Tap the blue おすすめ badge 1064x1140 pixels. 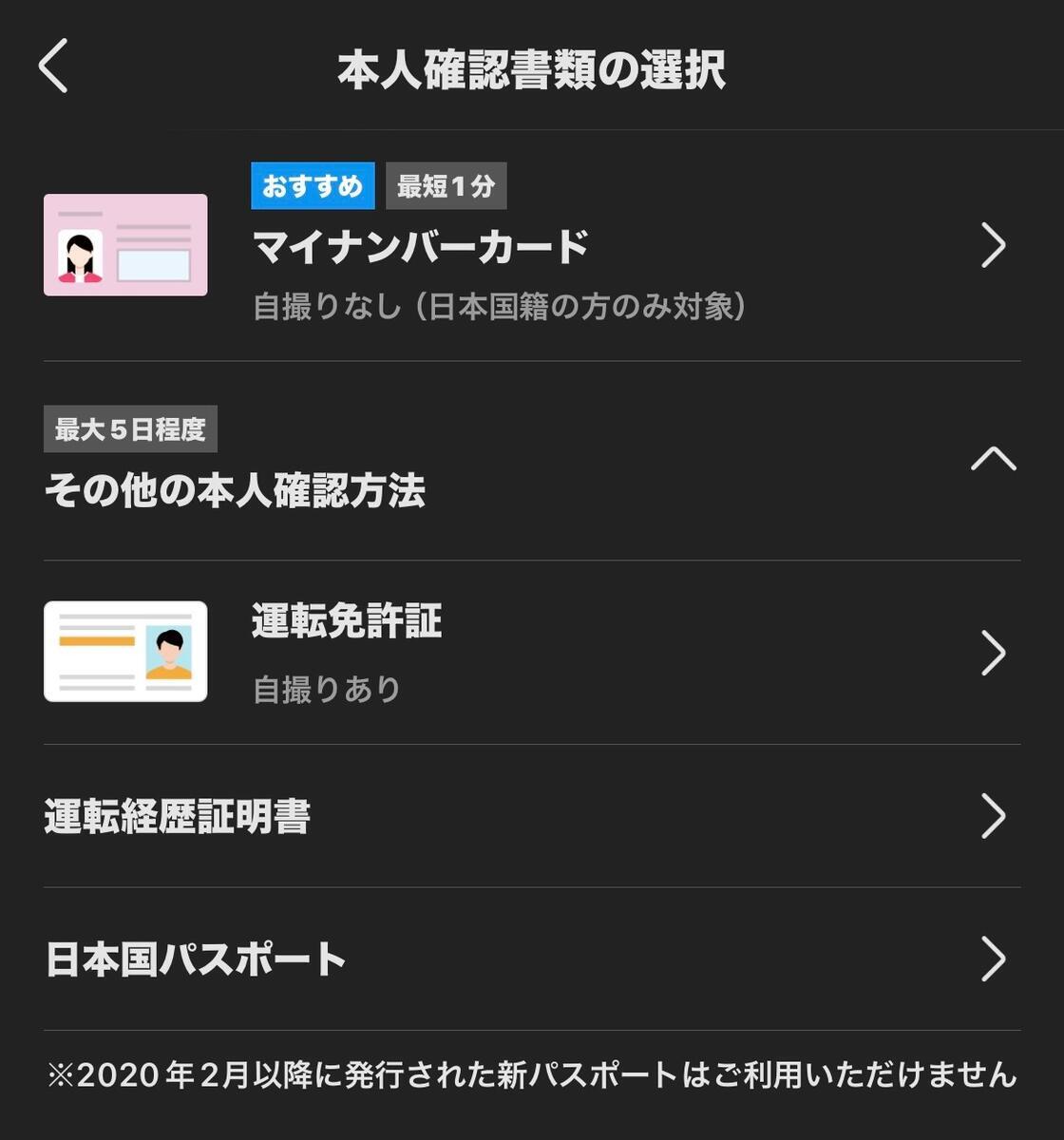point(313,185)
